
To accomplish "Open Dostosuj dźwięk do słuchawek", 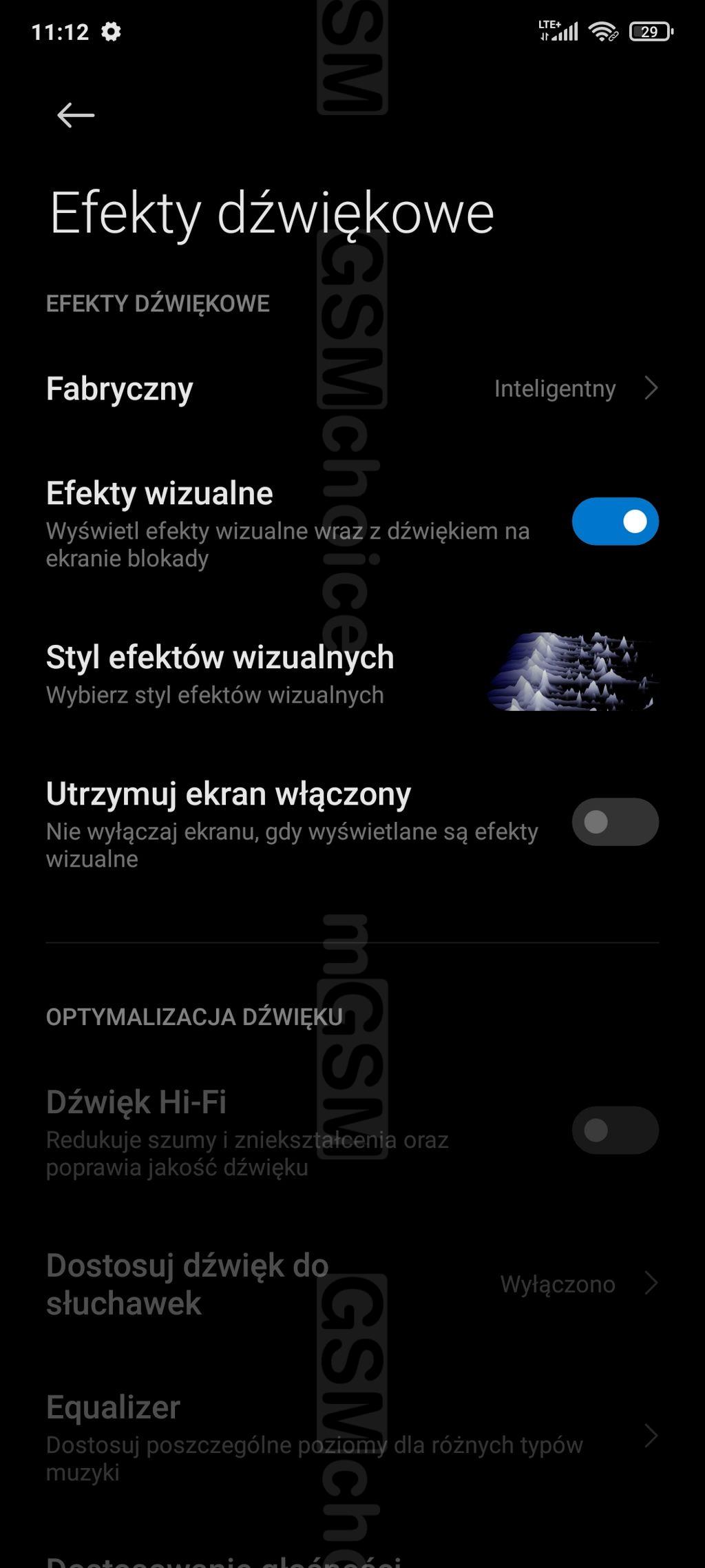I will tap(351, 1284).
